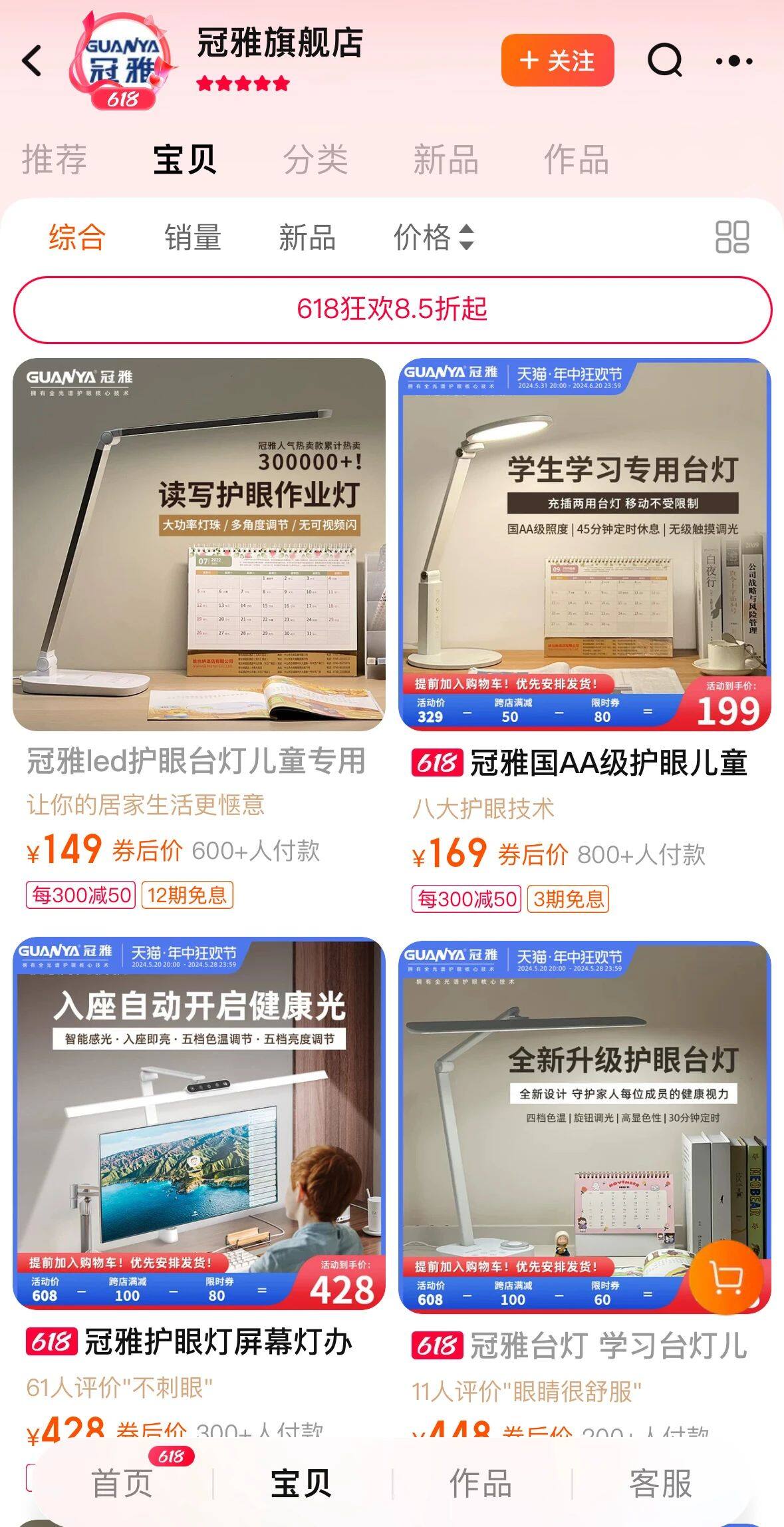Sort products by 价格

[434, 238]
